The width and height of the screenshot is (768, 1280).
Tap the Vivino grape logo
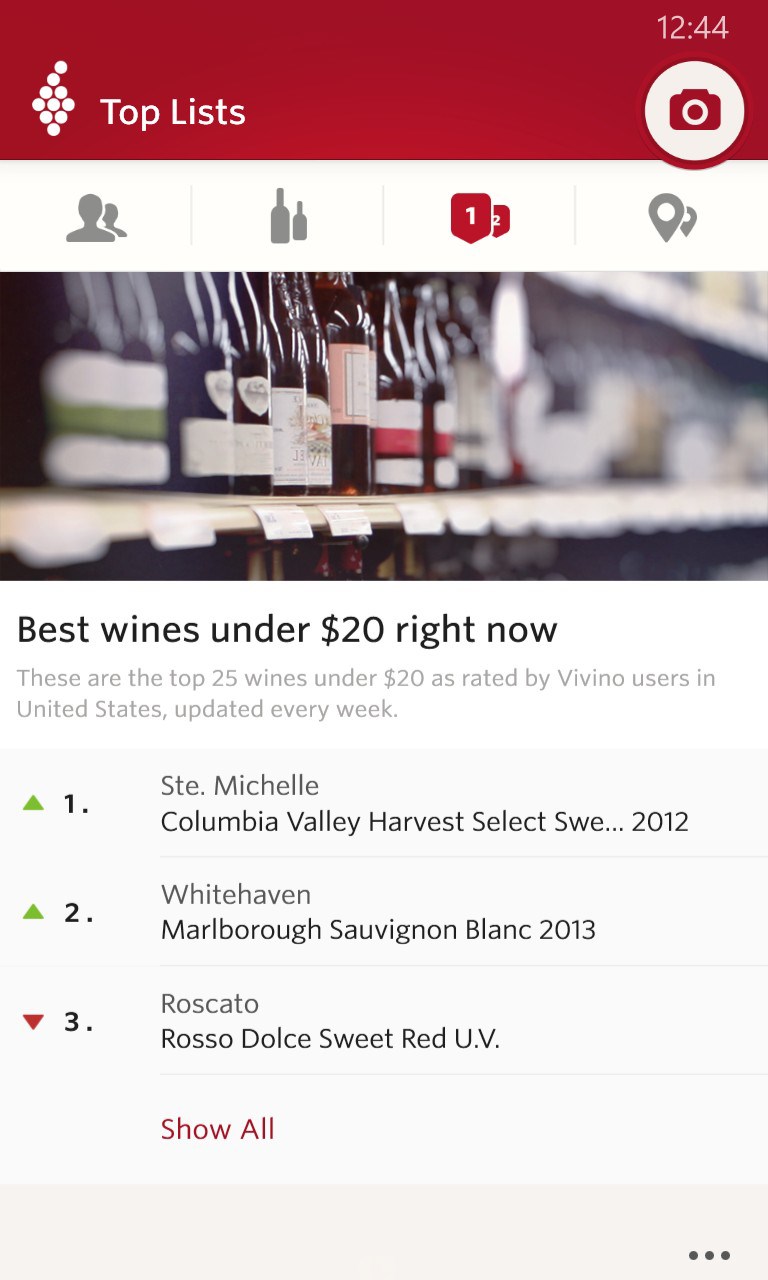tap(55, 99)
